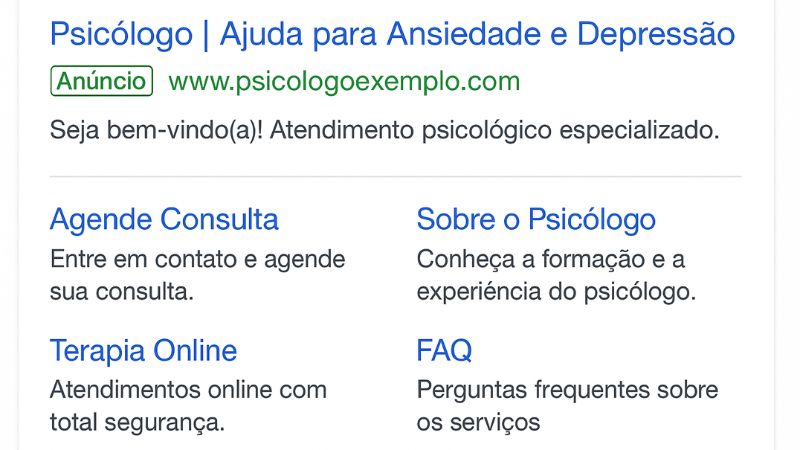Open the Psicólogo ad headline link
800x450 pixels.
[x=392, y=35]
